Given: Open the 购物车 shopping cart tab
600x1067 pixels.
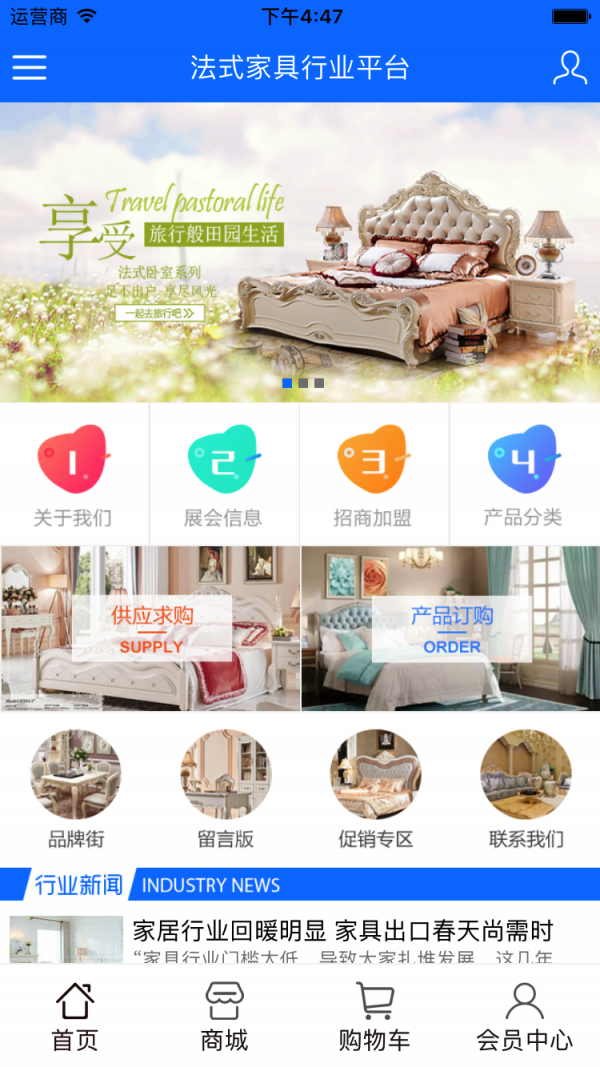Looking at the screenshot, I should 375,1017.
